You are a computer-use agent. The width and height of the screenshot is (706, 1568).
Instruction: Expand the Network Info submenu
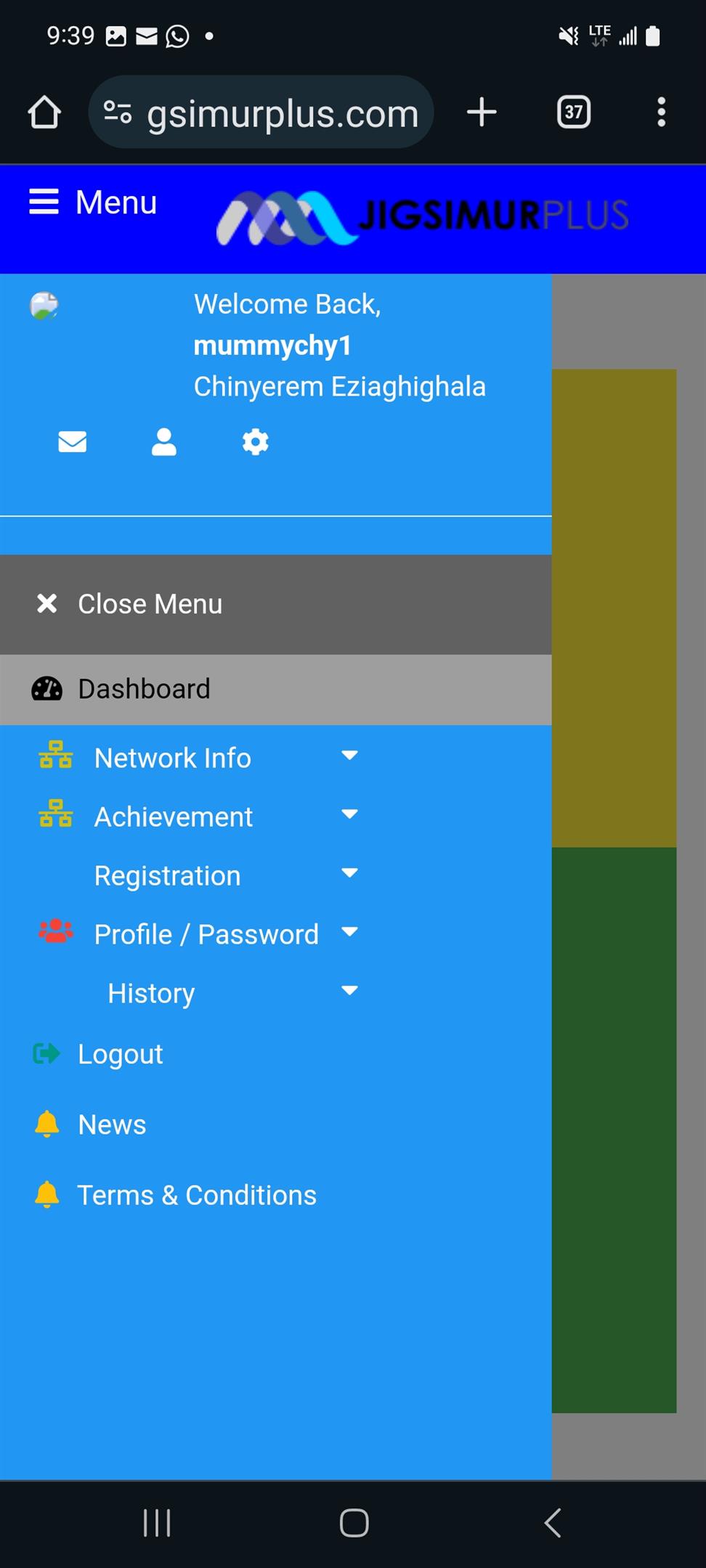coord(198,758)
